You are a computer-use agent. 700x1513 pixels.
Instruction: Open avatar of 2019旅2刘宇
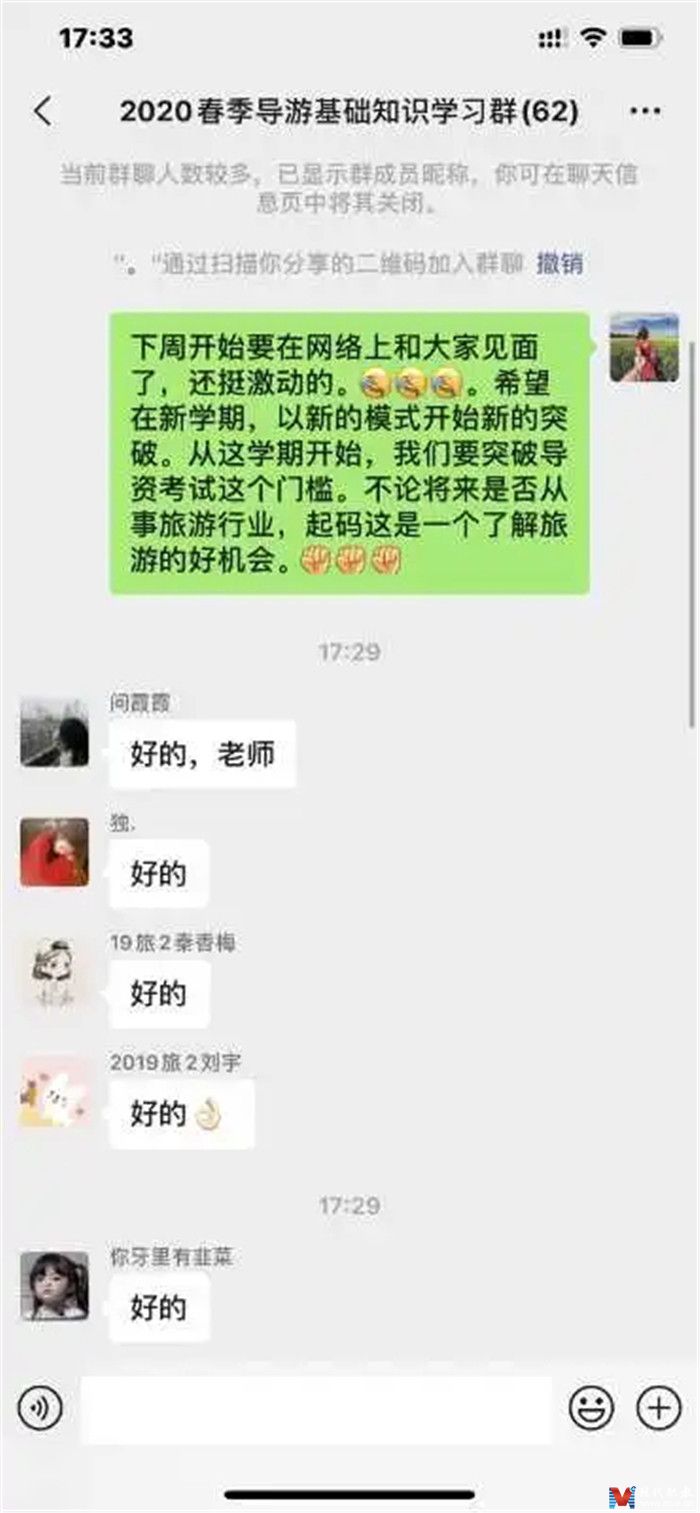(55, 1092)
